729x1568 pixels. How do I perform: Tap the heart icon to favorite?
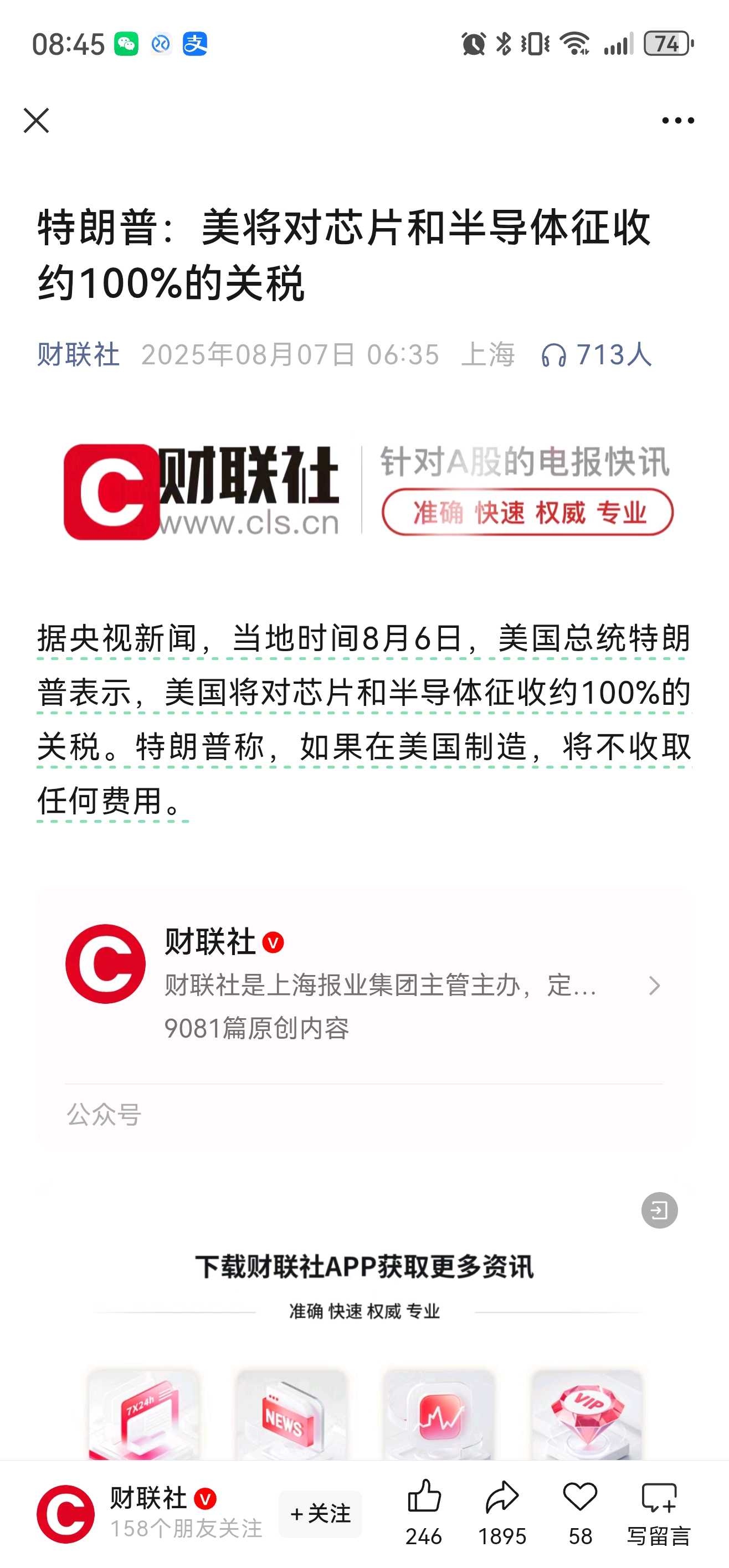[580, 1512]
